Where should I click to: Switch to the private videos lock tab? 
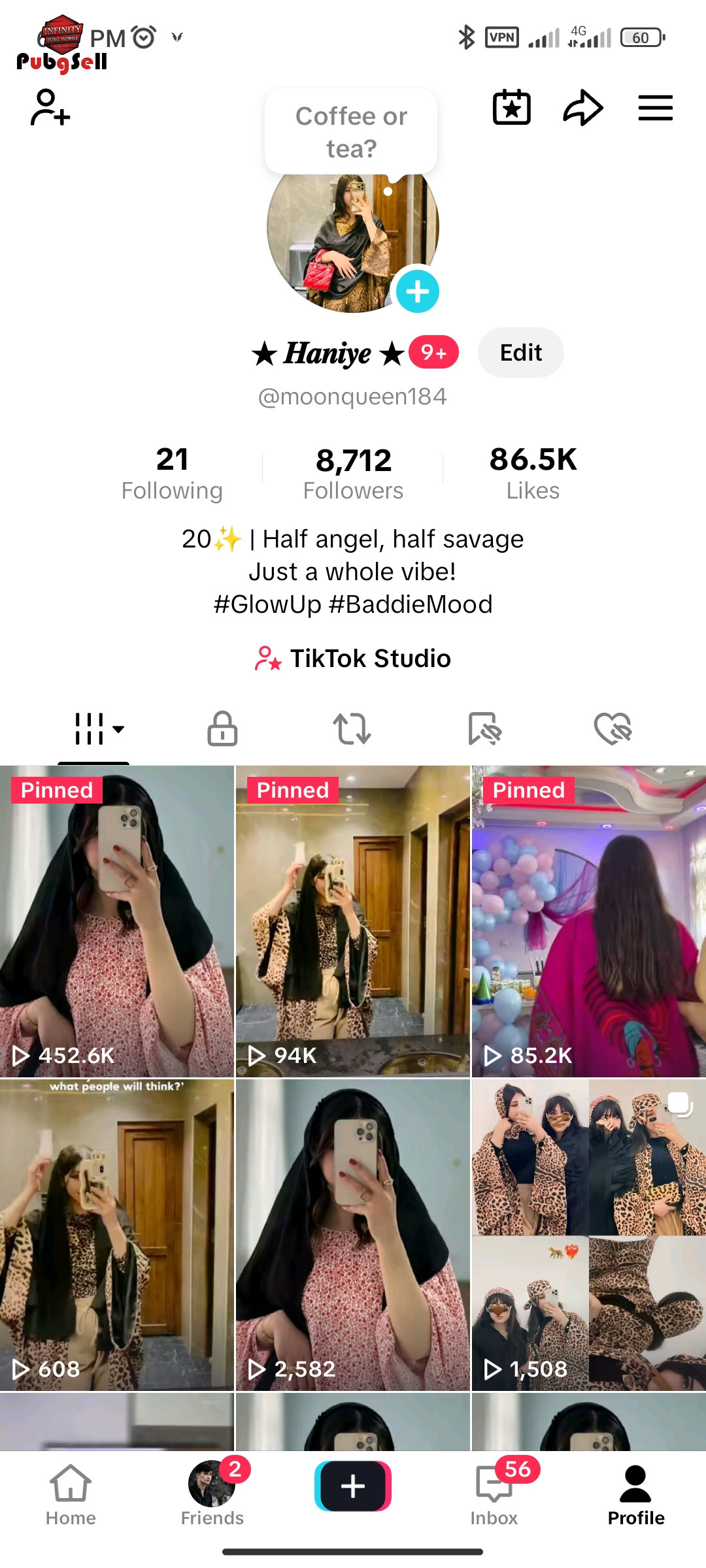(222, 728)
